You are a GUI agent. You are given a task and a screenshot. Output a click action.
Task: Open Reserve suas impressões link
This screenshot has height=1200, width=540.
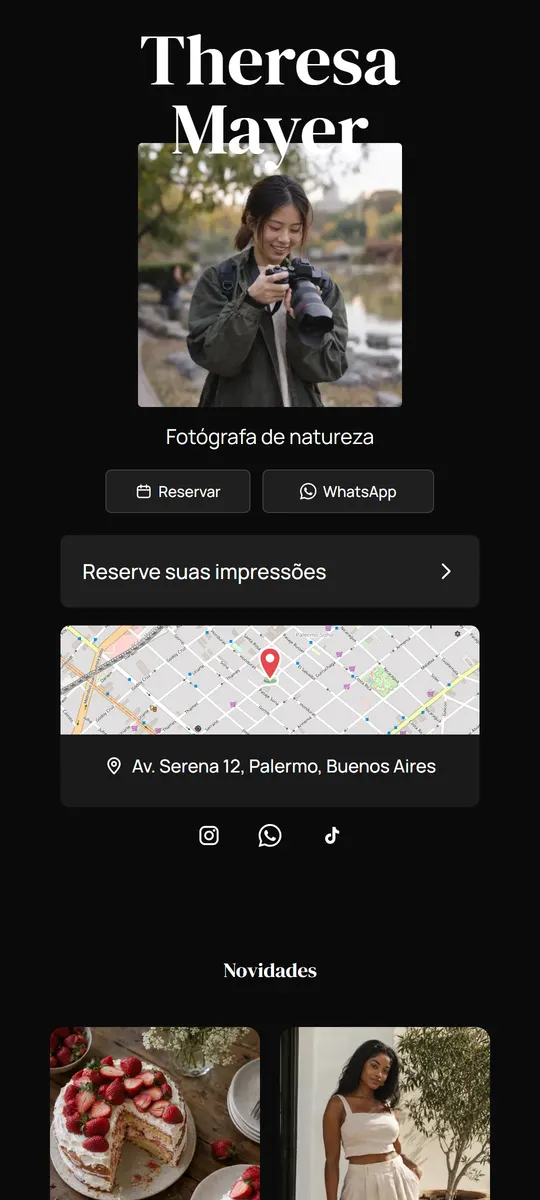pos(270,571)
